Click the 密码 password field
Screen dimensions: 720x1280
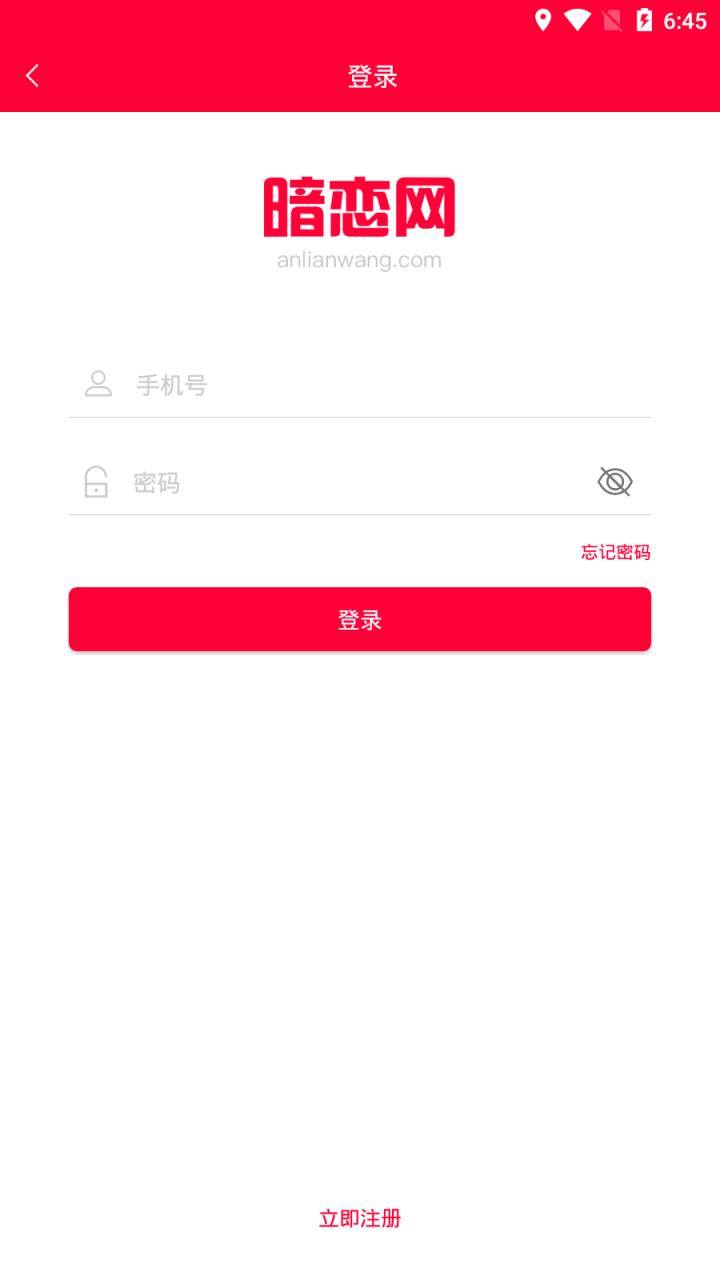[300, 482]
